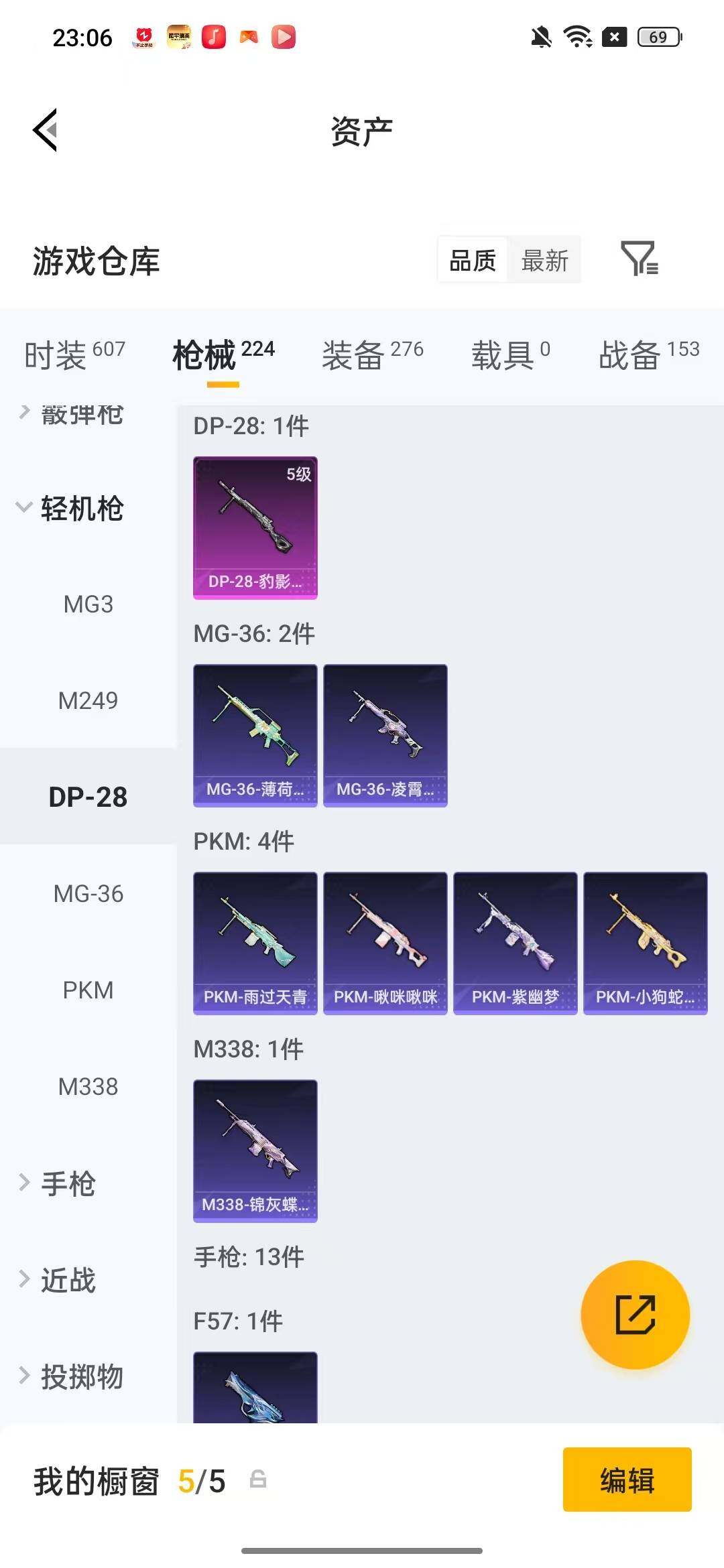The width and height of the screenshot is (724, 1568).
Task: Sort the warehouse by 最新
Action: pyautogui.click(x=544, y=260)
